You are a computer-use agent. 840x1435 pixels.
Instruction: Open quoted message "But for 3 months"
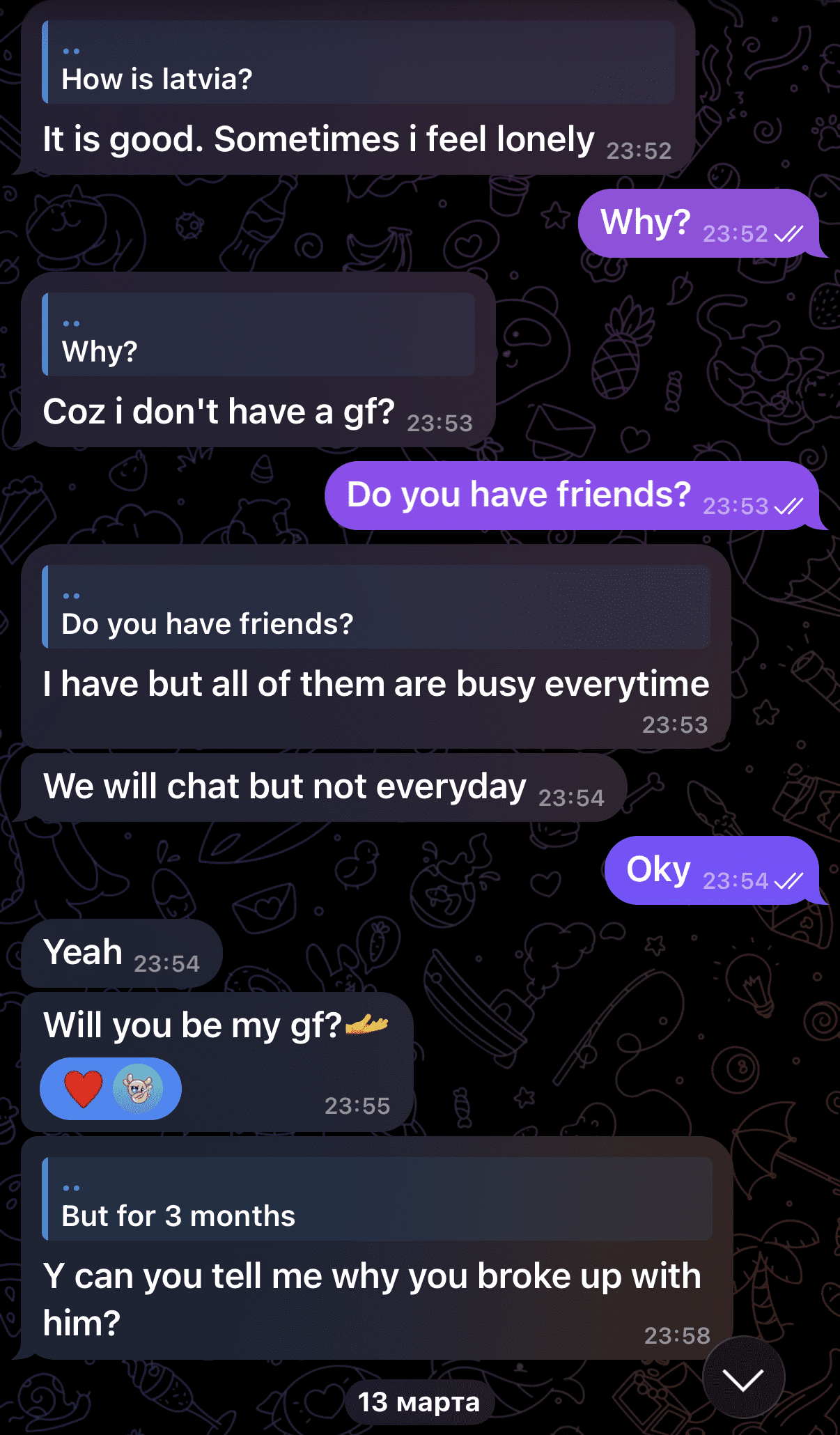coord(377,1200)
